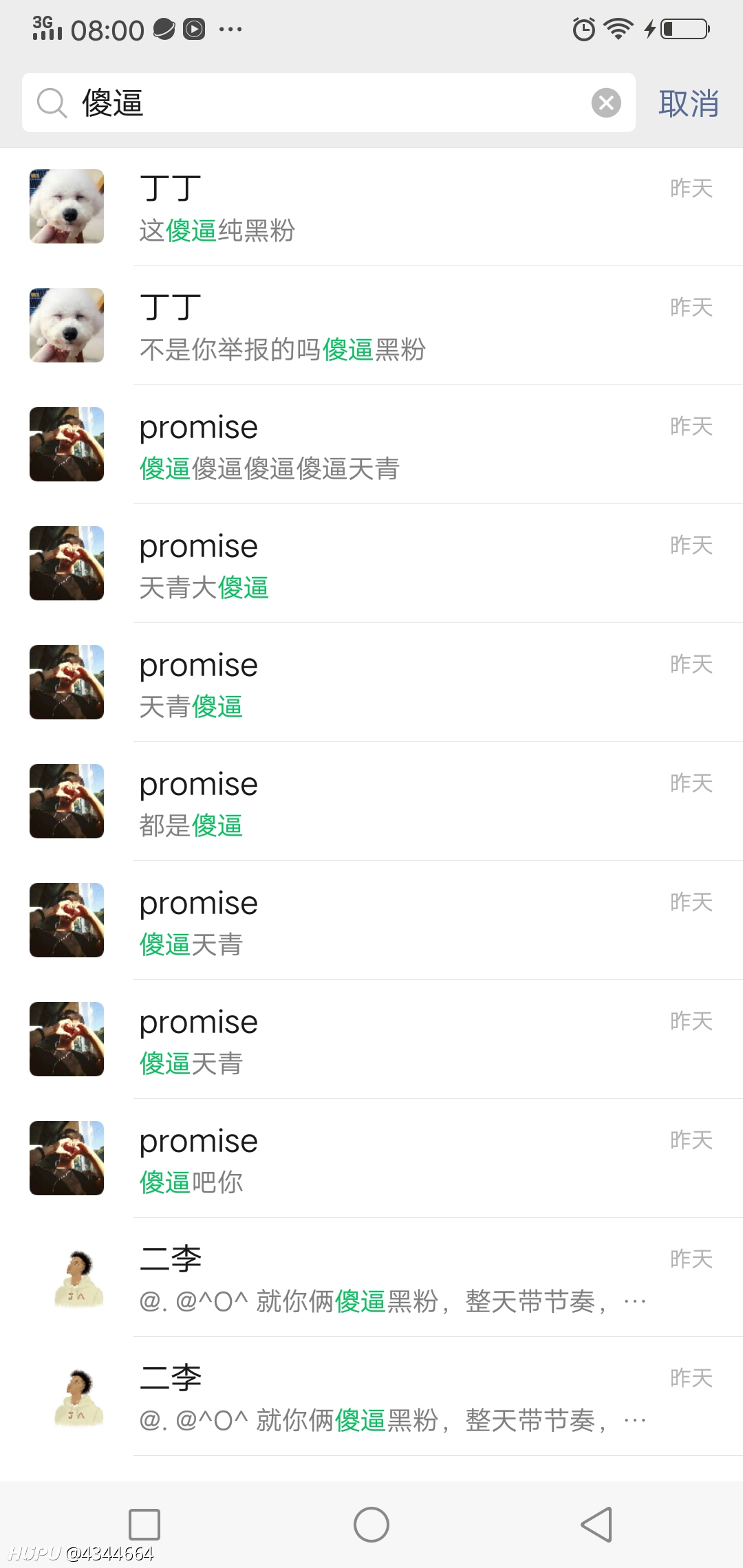Tap the search field containing 傻逼
Viewport: 743px width, 1568px height.
[328, 102]
